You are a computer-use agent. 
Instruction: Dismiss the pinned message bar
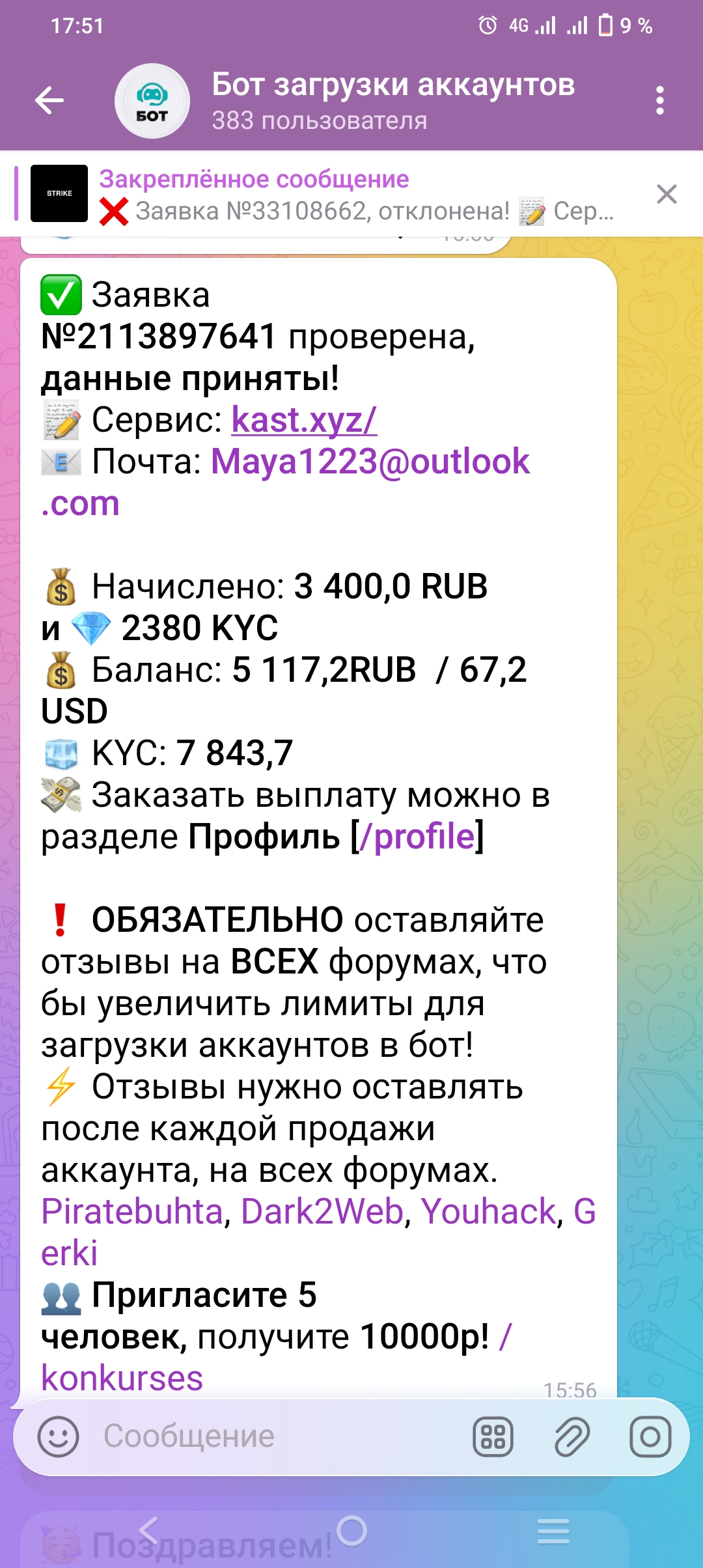click(x=666, y=194)
